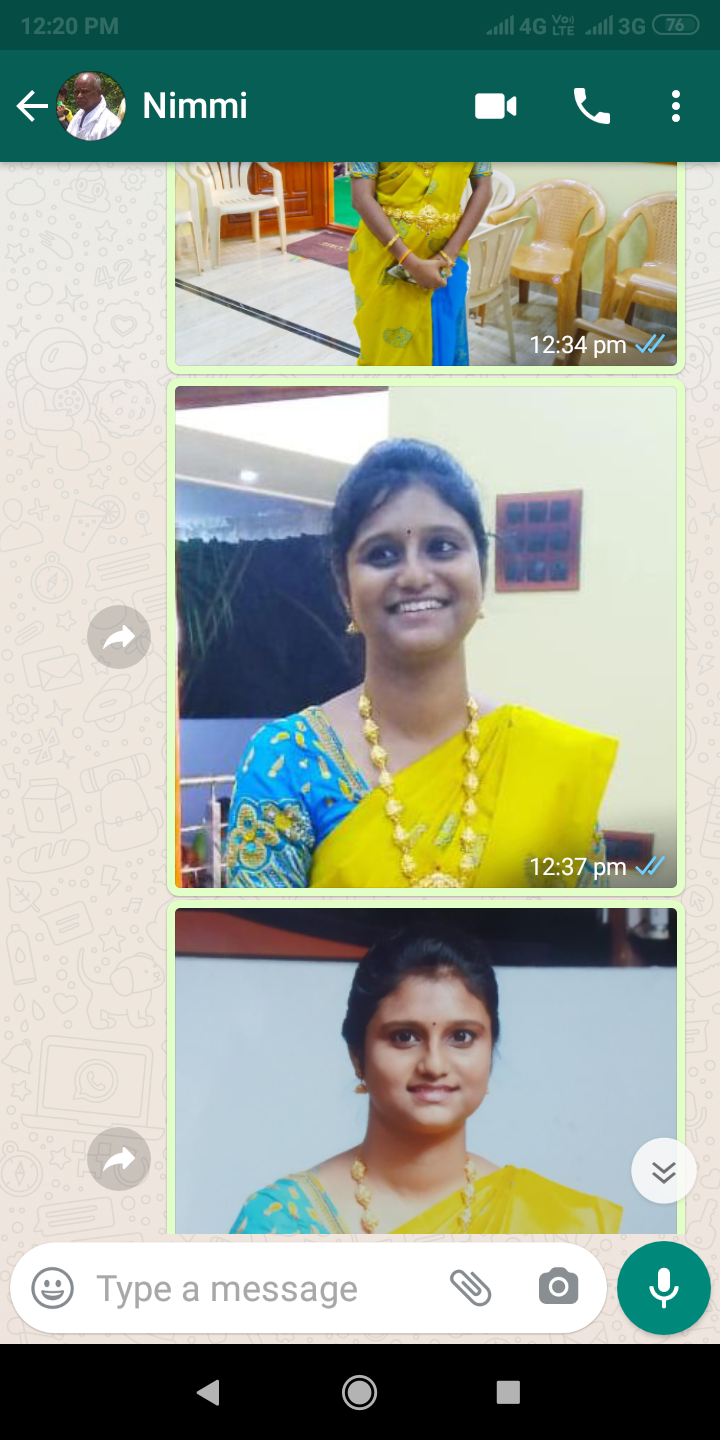The width and height of the screenshot is (720, 1440).
Task: Go back to the chats list
Action: [32, 106]
